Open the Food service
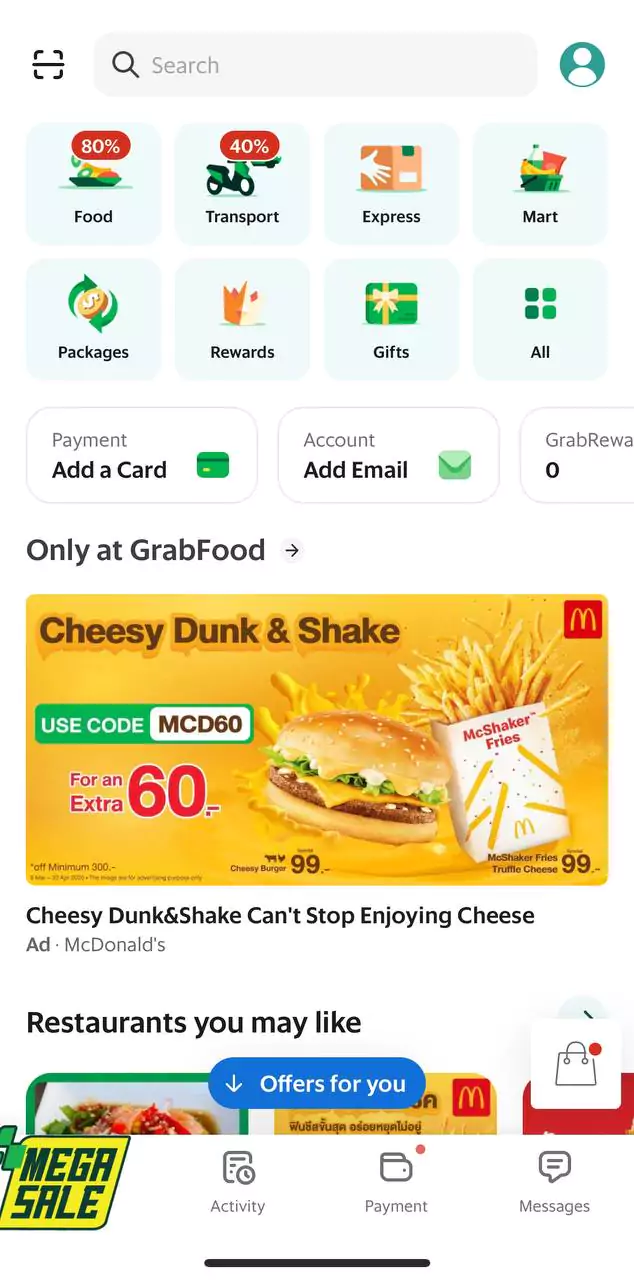This screenshot has height=1280, width=634. coord(93,183)
